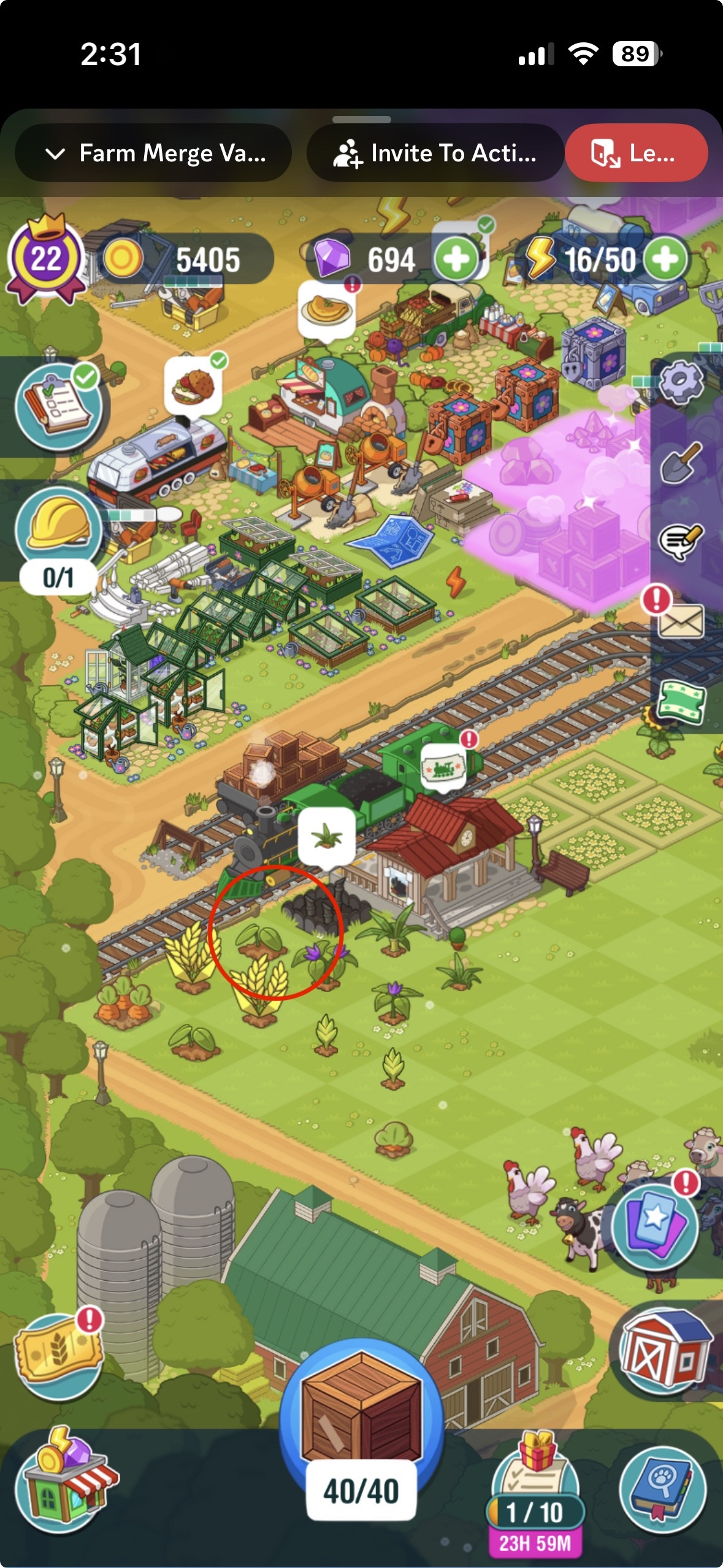Expand the Farm Merge Valley dropdown
This screenshot has height=1568, width=723.
click(x=152, y=153)
